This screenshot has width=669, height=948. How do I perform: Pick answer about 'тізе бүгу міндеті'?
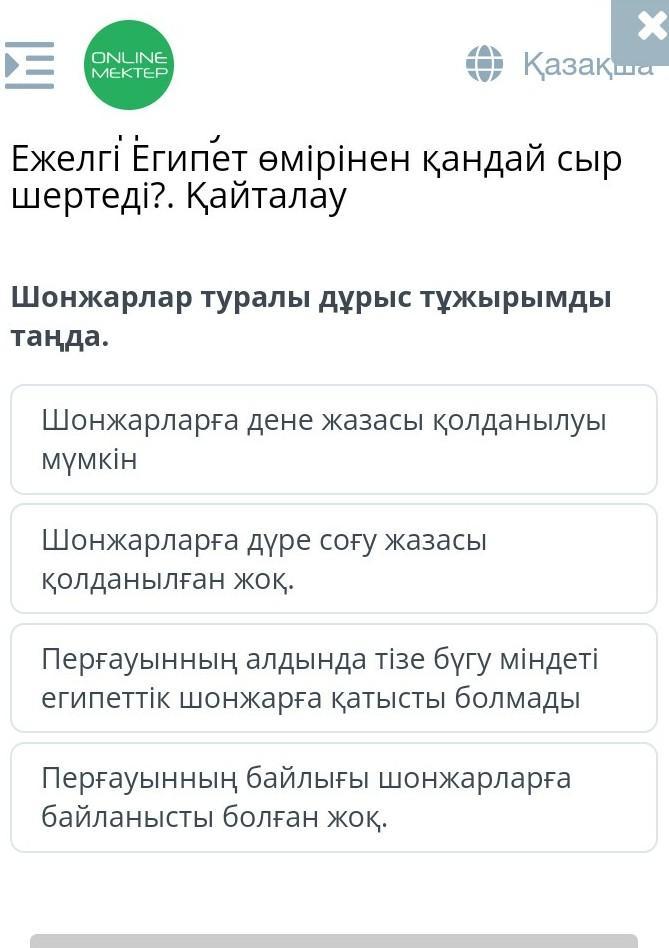coord(333,678)
